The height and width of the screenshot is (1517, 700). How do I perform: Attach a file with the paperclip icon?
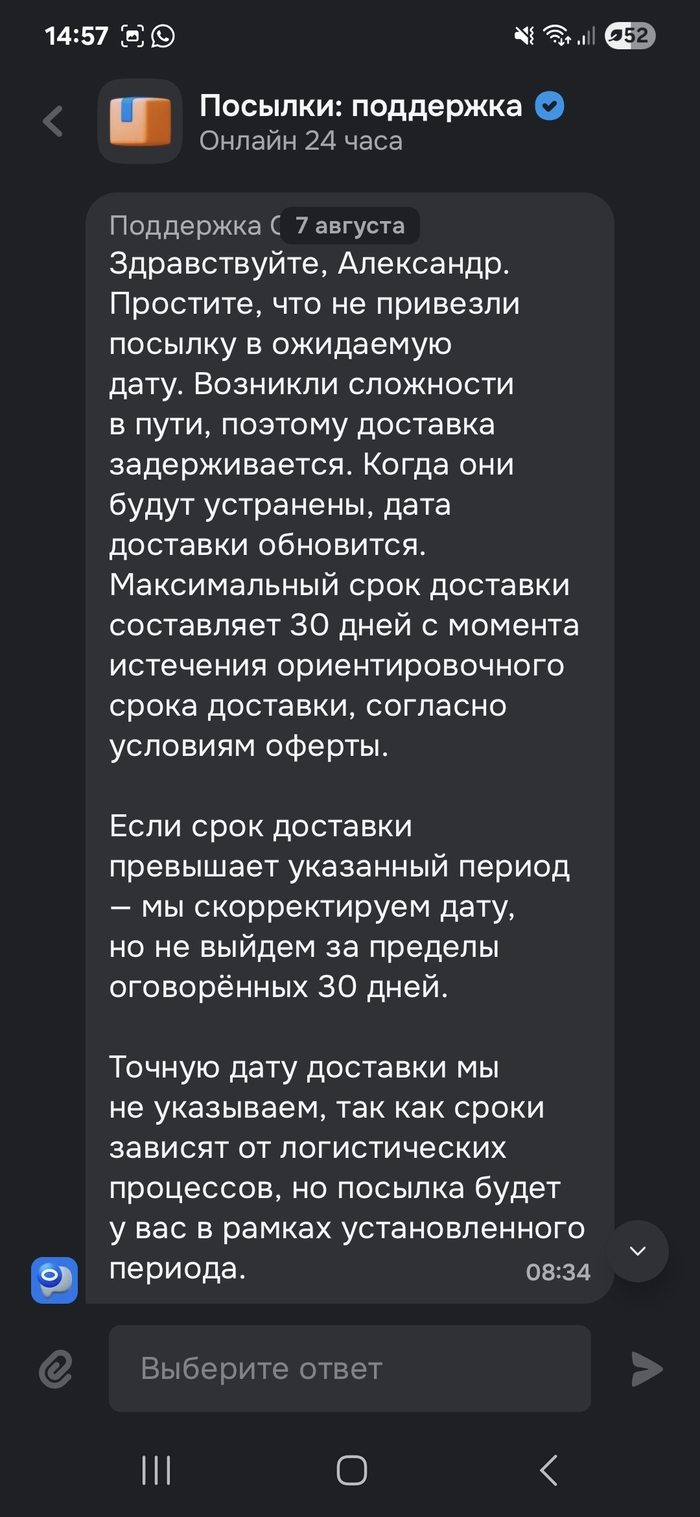coord(56,1368)
